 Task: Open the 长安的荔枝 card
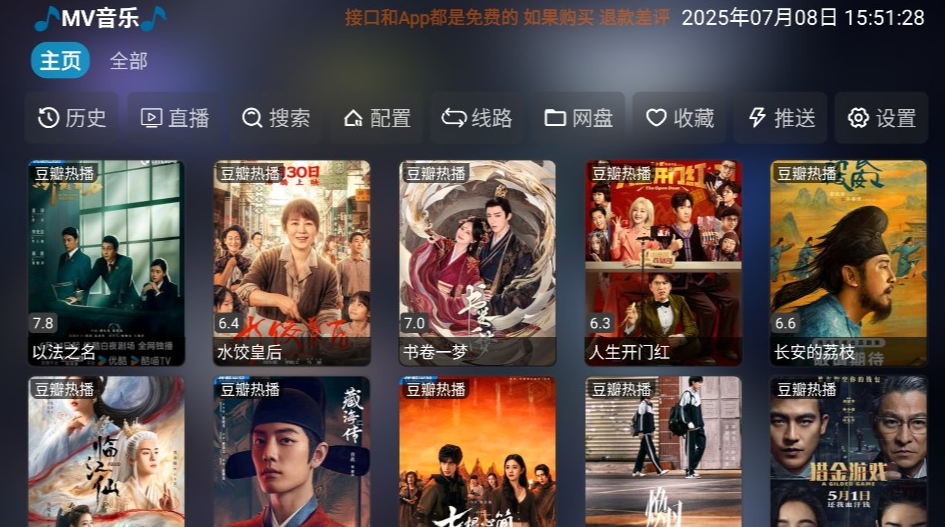848,263
